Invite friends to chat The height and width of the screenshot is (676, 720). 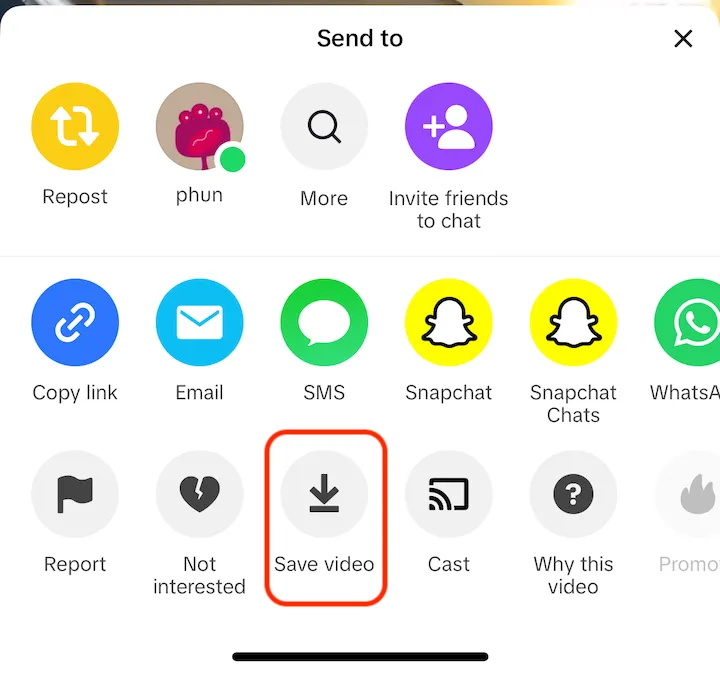[448, 127]
